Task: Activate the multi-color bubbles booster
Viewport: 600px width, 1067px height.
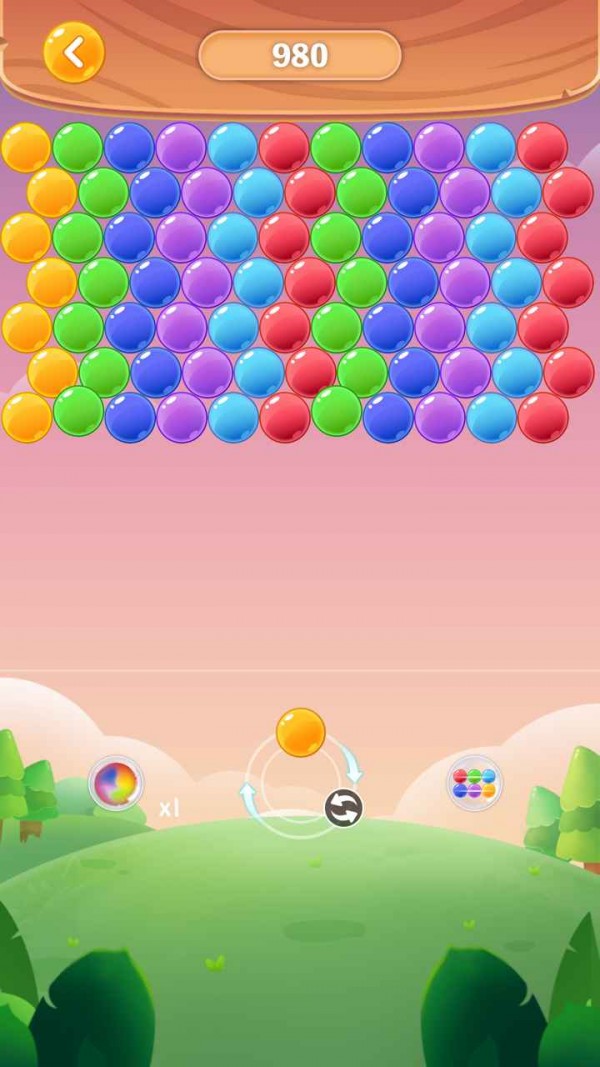Action: click(474, 782)
